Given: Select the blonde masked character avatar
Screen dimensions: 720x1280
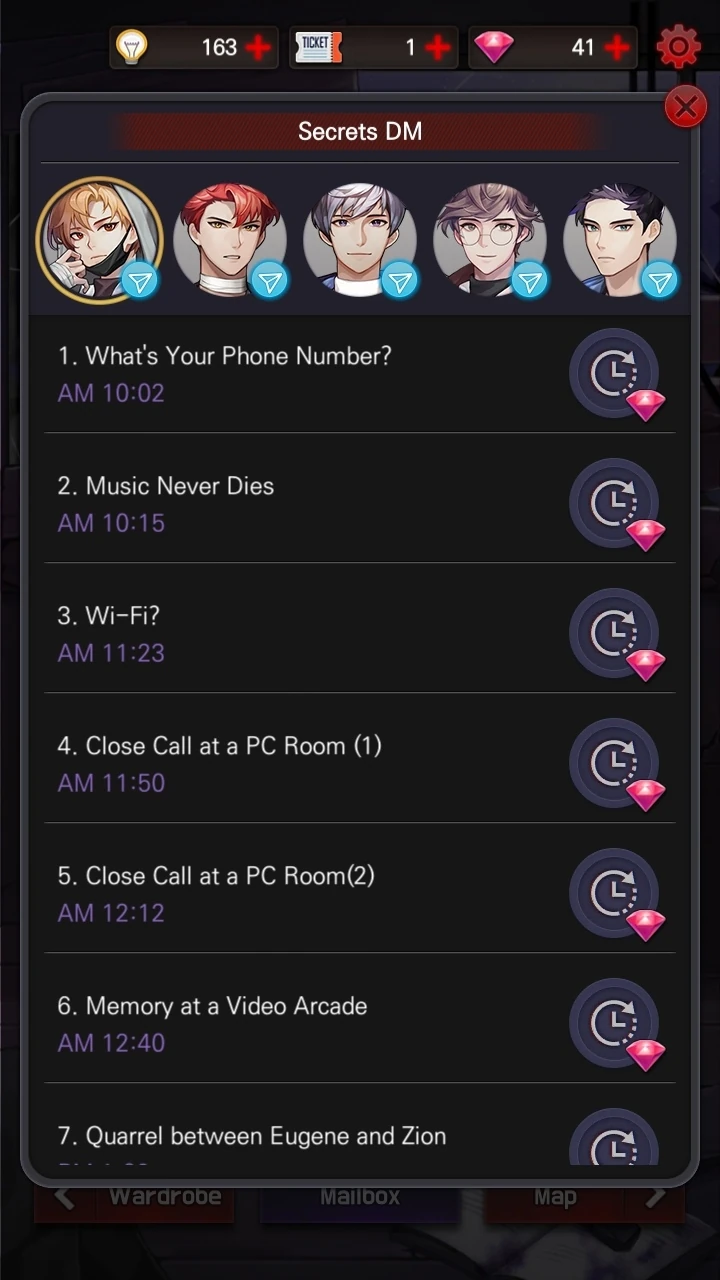Looking at the screenshot, I should (99, 240).
